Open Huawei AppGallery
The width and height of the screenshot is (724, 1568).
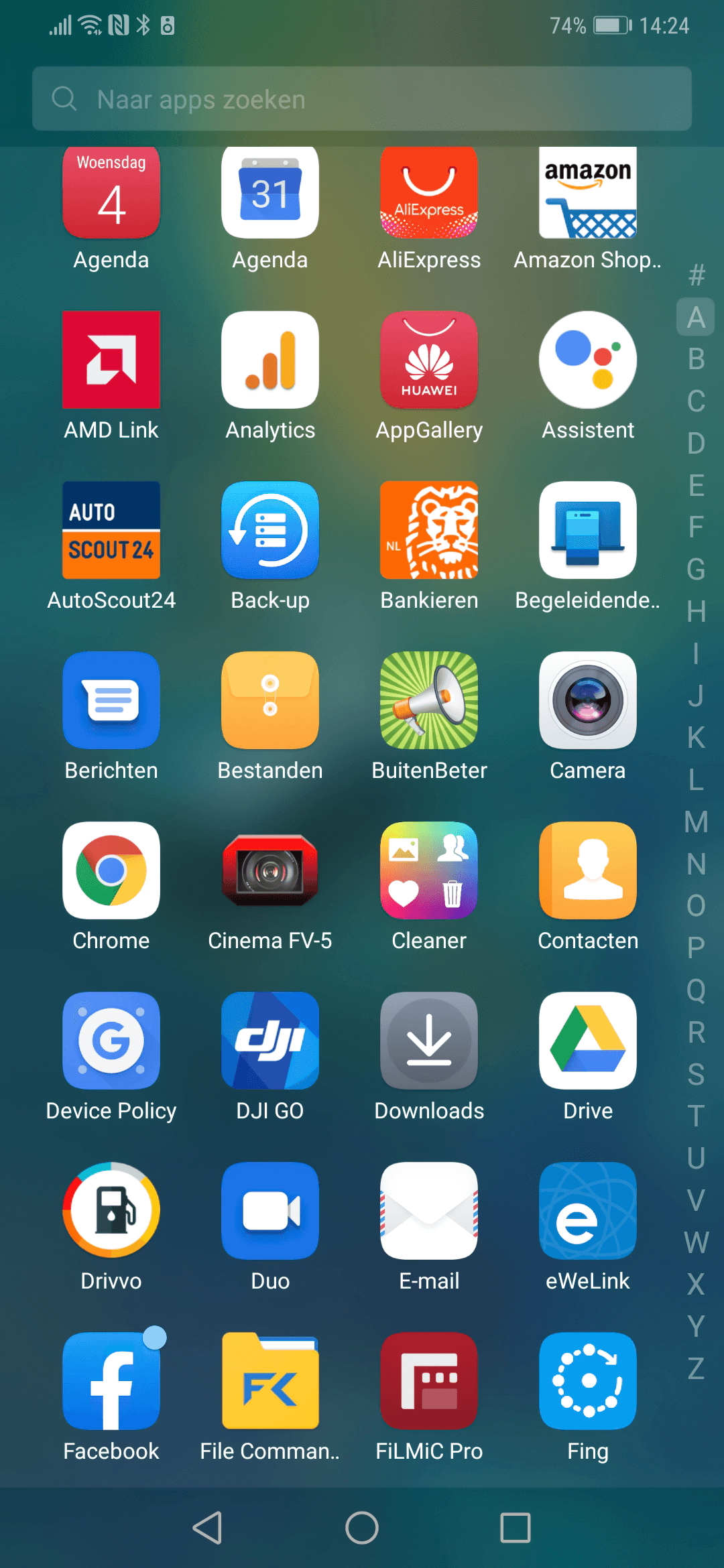click(428, 360)
